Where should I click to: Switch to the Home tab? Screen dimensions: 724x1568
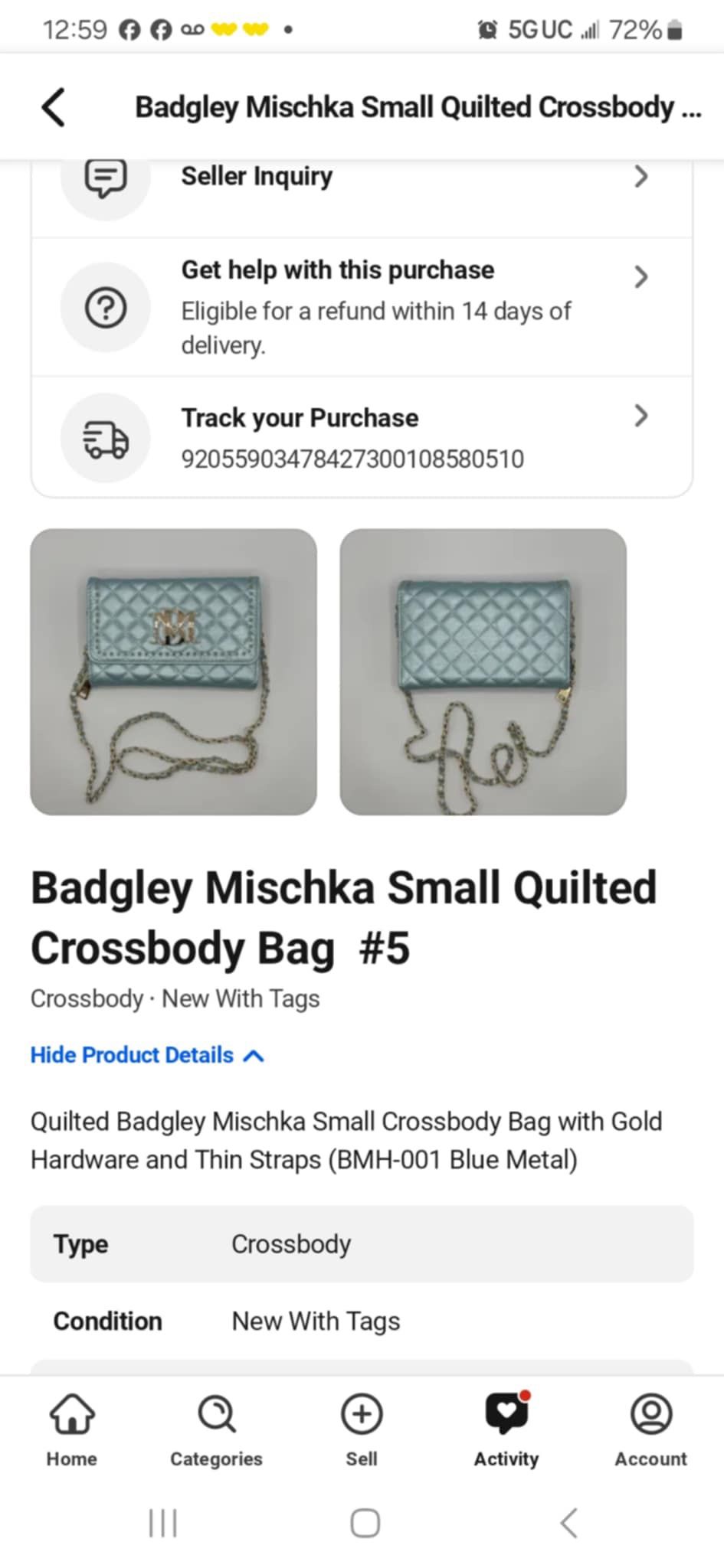coord(72,1429)
